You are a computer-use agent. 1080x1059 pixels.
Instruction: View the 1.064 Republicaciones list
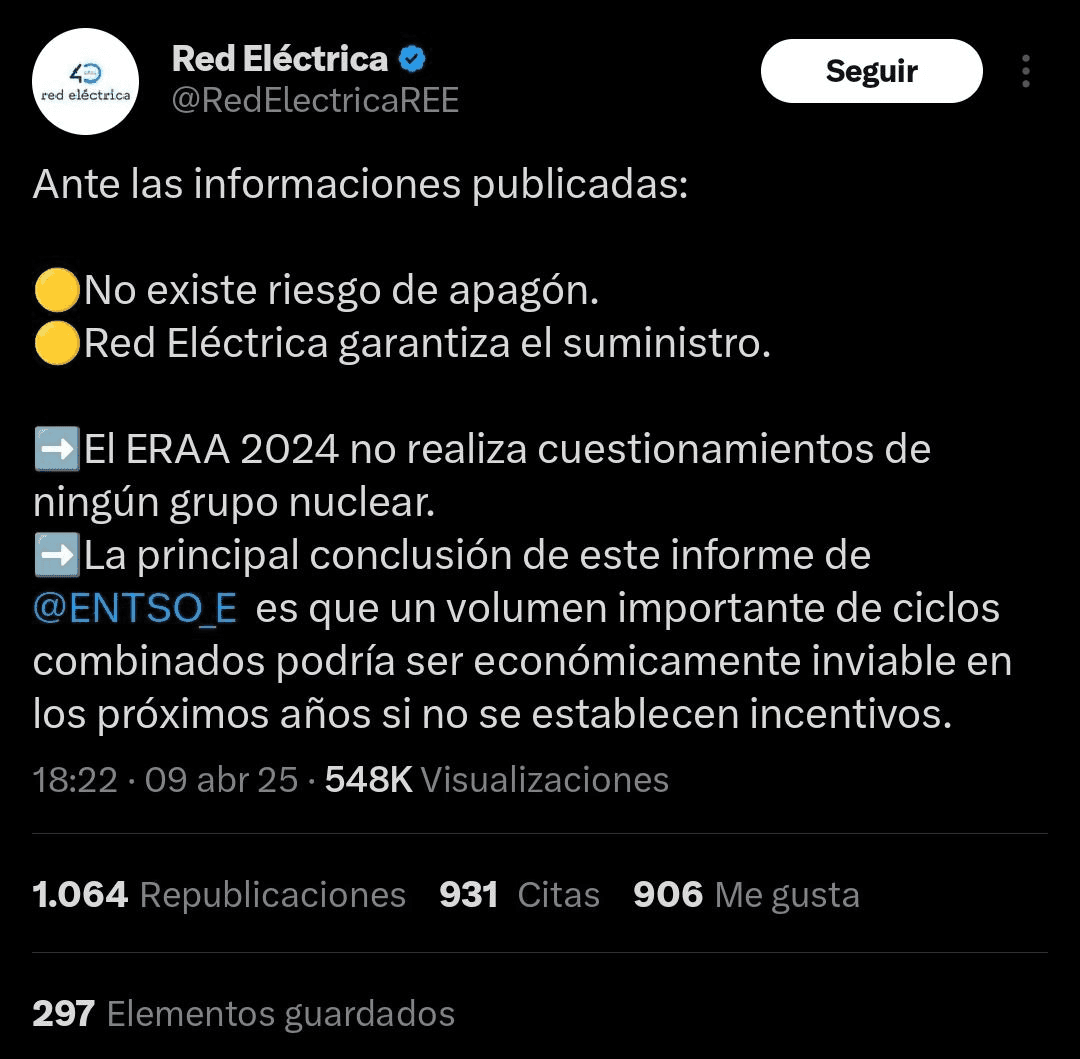(x=219, y=894)
